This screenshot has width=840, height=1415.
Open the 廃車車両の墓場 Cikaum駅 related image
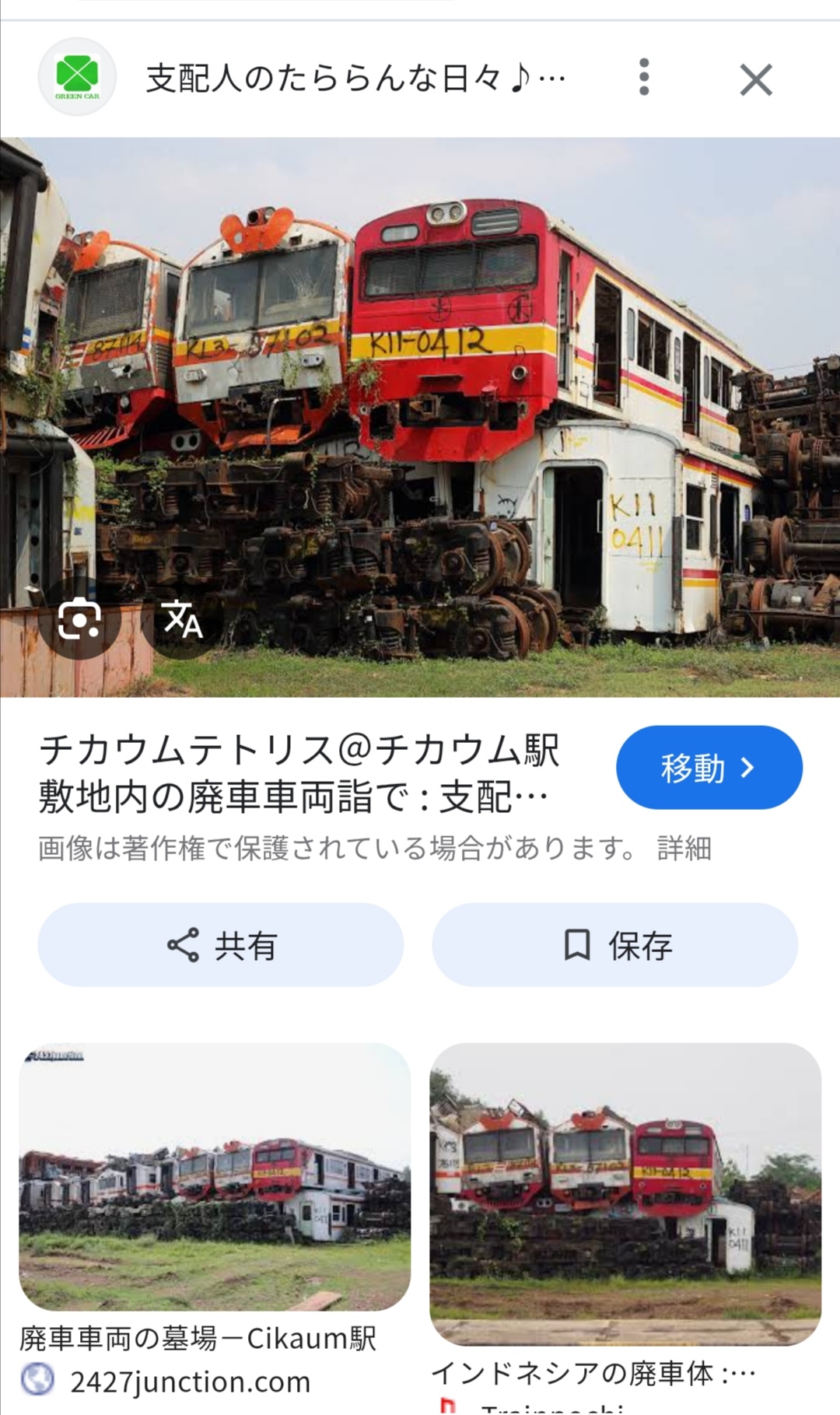point(215,1176)
